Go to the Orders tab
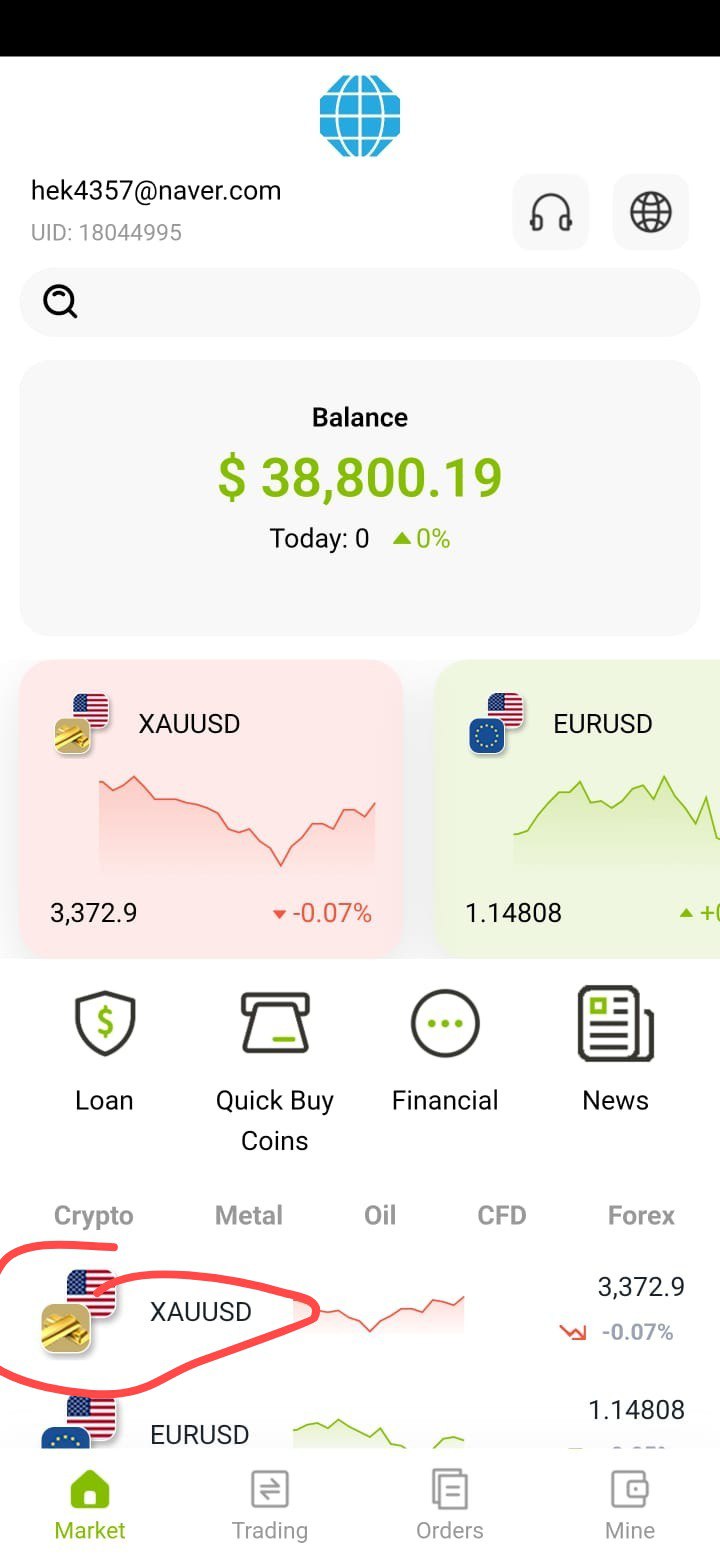720x1560 pixels. 450,1505
